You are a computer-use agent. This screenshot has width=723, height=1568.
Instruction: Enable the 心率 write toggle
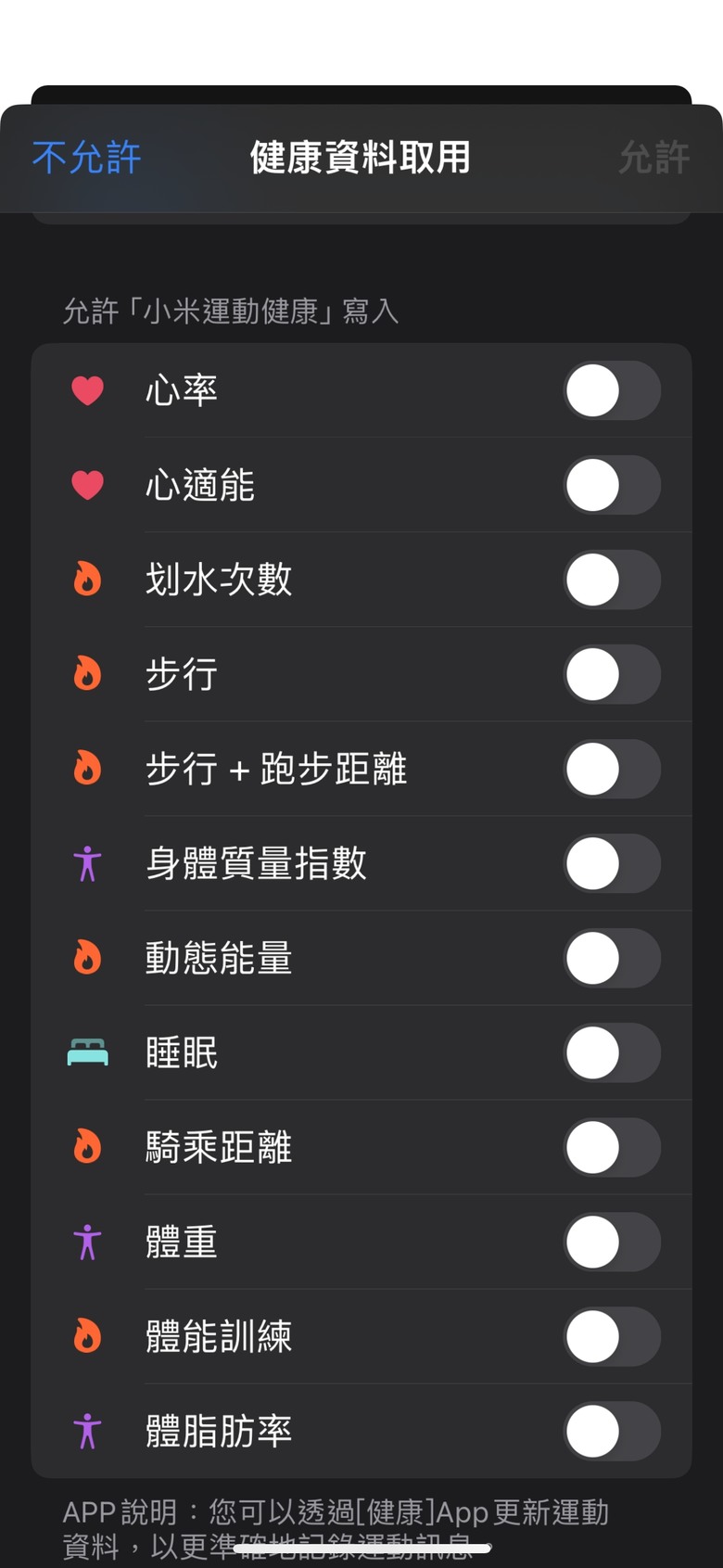612,390
